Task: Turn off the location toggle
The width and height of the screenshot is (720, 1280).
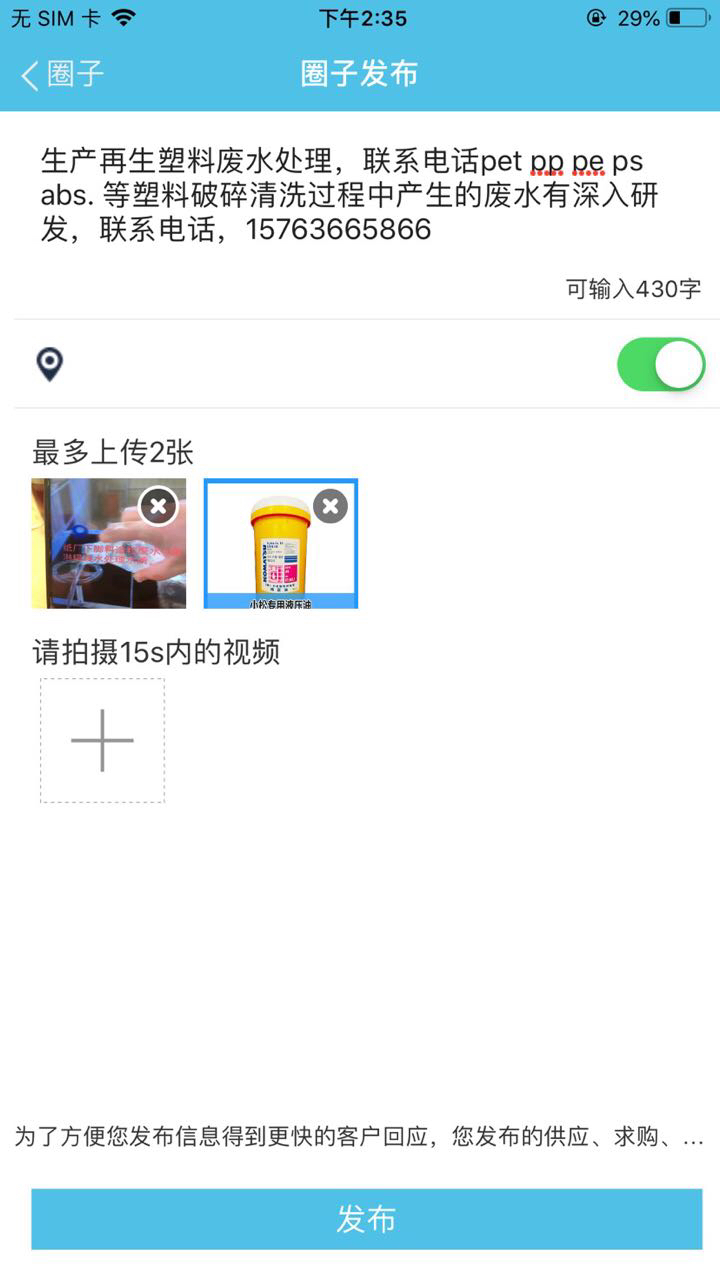Action: point(661,365)
